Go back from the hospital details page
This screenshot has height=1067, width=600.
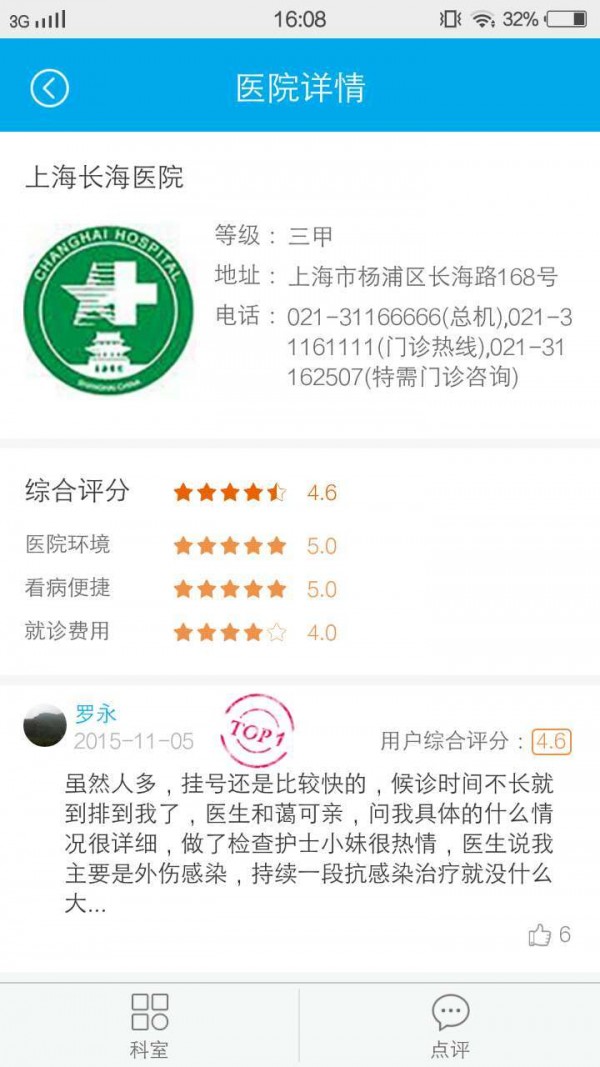pos(49,88)
